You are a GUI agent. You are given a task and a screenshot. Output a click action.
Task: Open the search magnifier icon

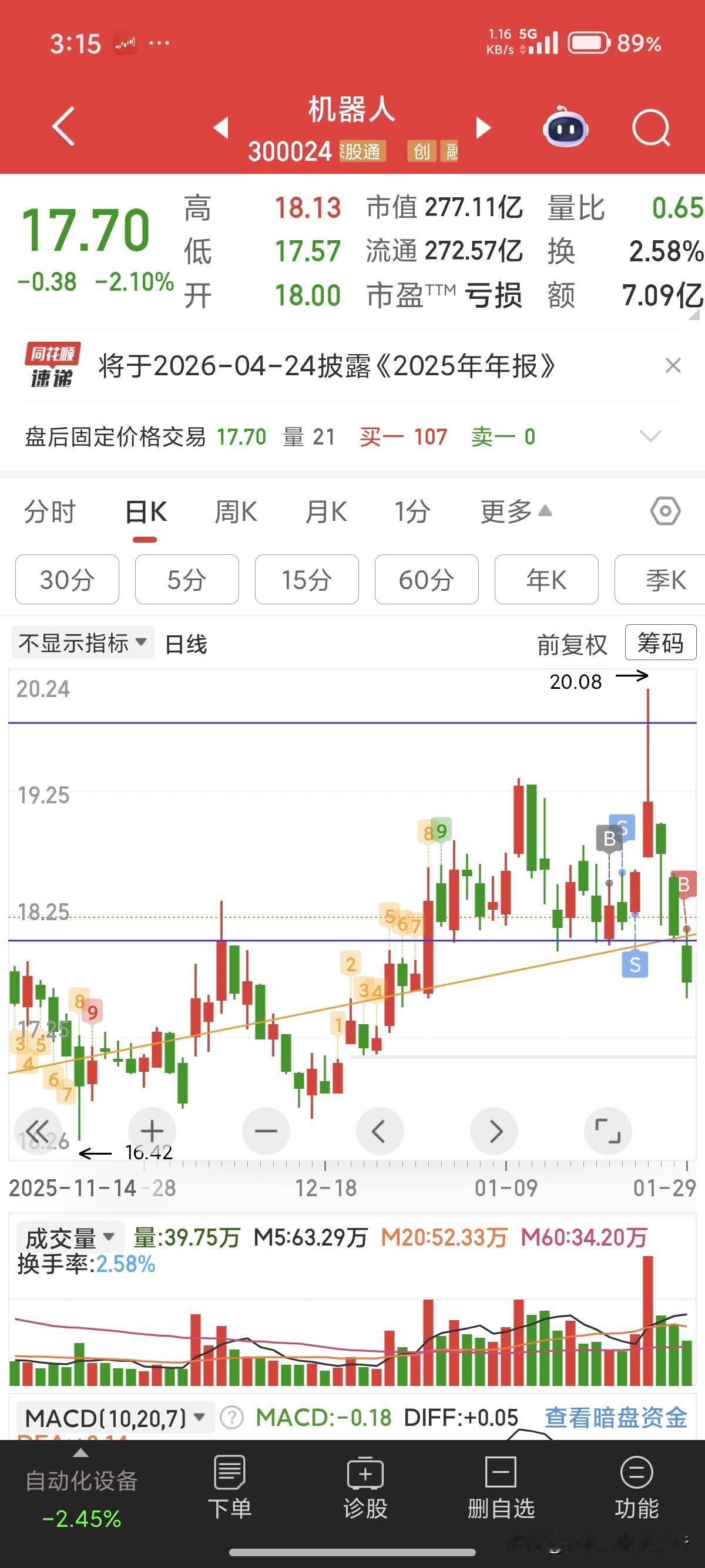[x=651, y=128]
